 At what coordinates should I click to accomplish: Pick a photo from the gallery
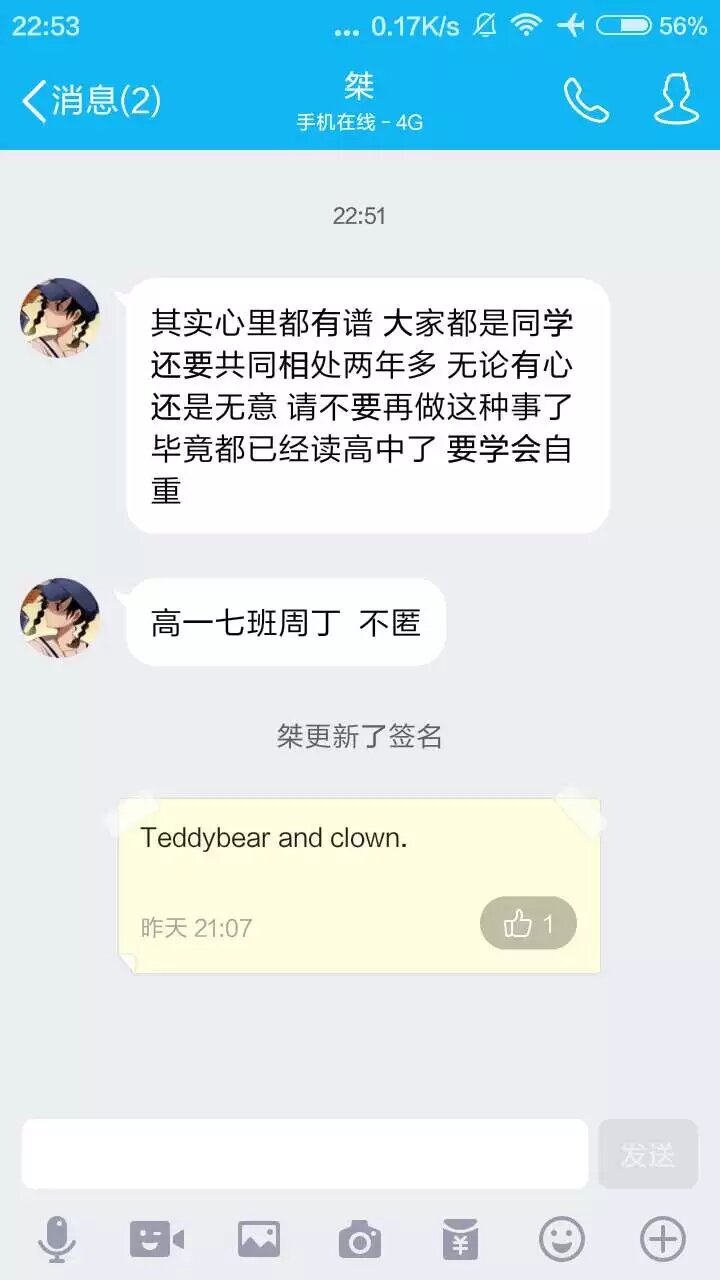[x=258, y=1240]
